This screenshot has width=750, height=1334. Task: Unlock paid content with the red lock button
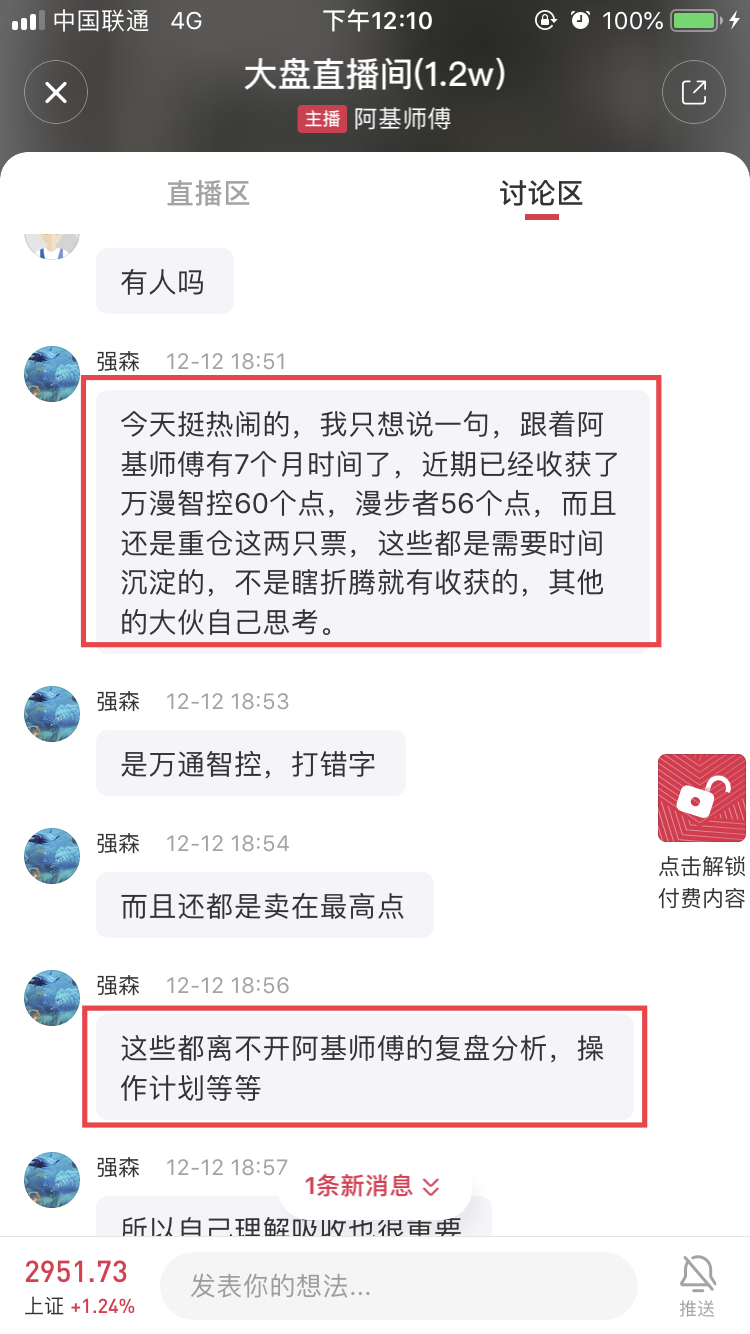point(701,798)
